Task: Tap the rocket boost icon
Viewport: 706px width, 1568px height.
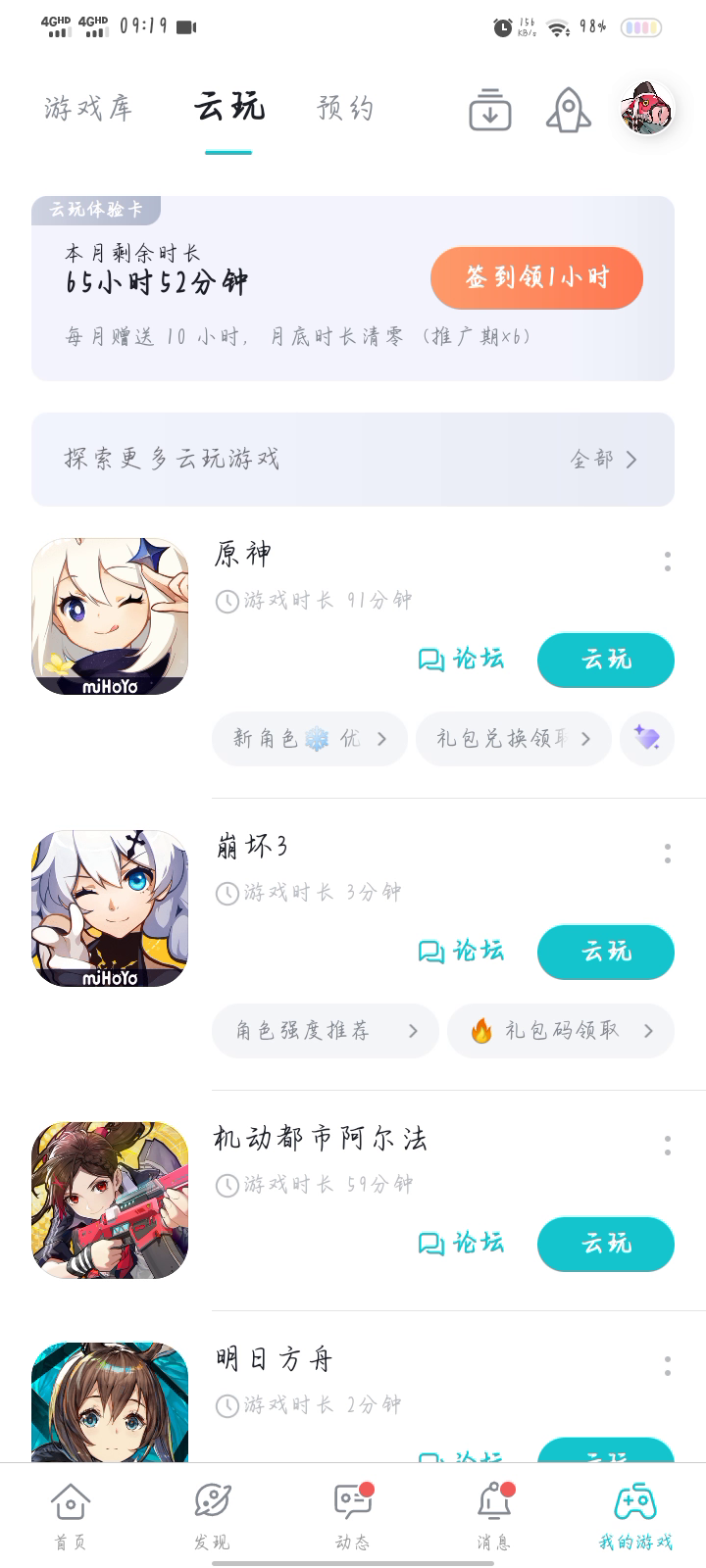Action: [x=569, y=110]
